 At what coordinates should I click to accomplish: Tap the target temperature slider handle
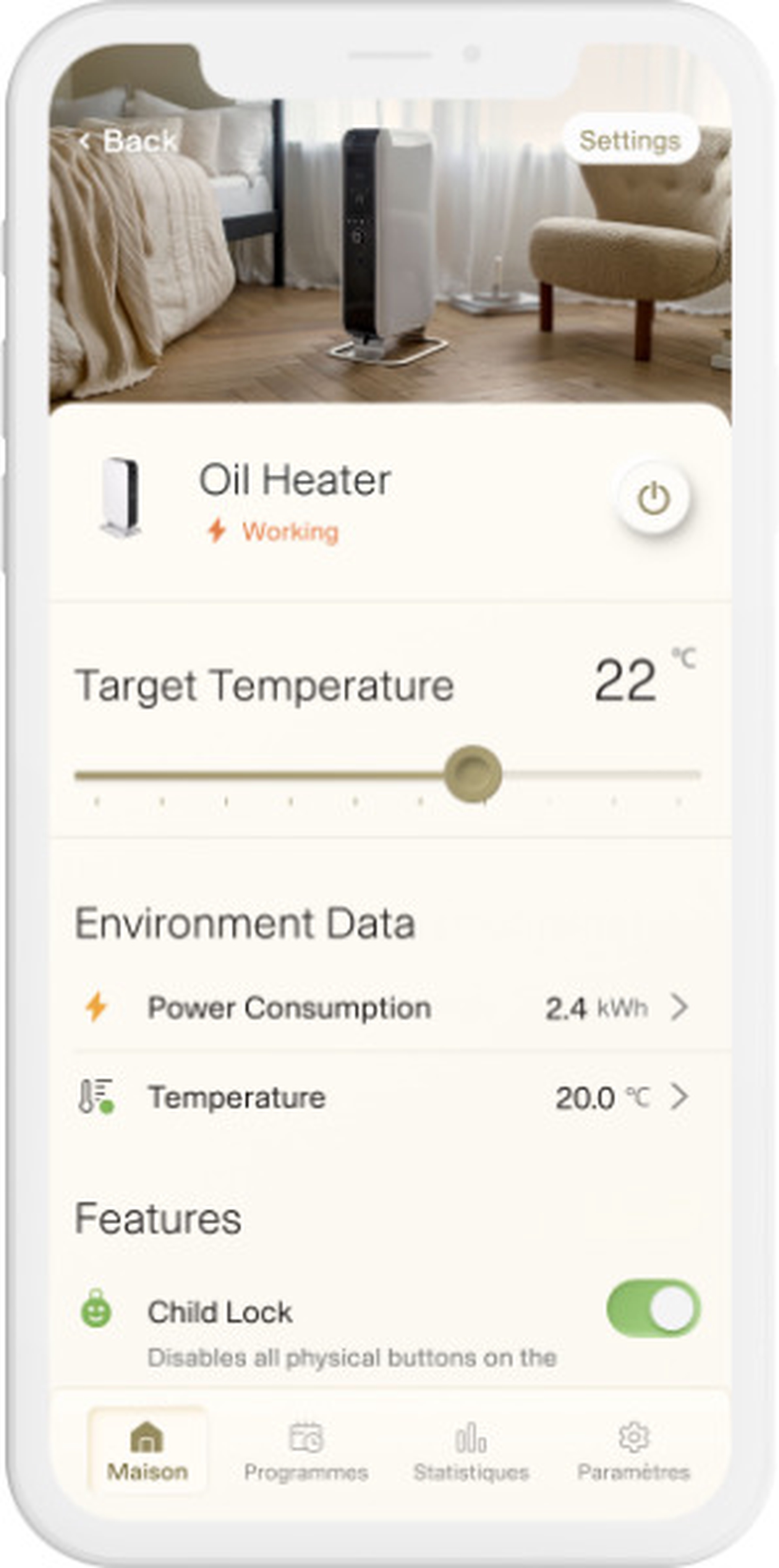pos(472,774)
